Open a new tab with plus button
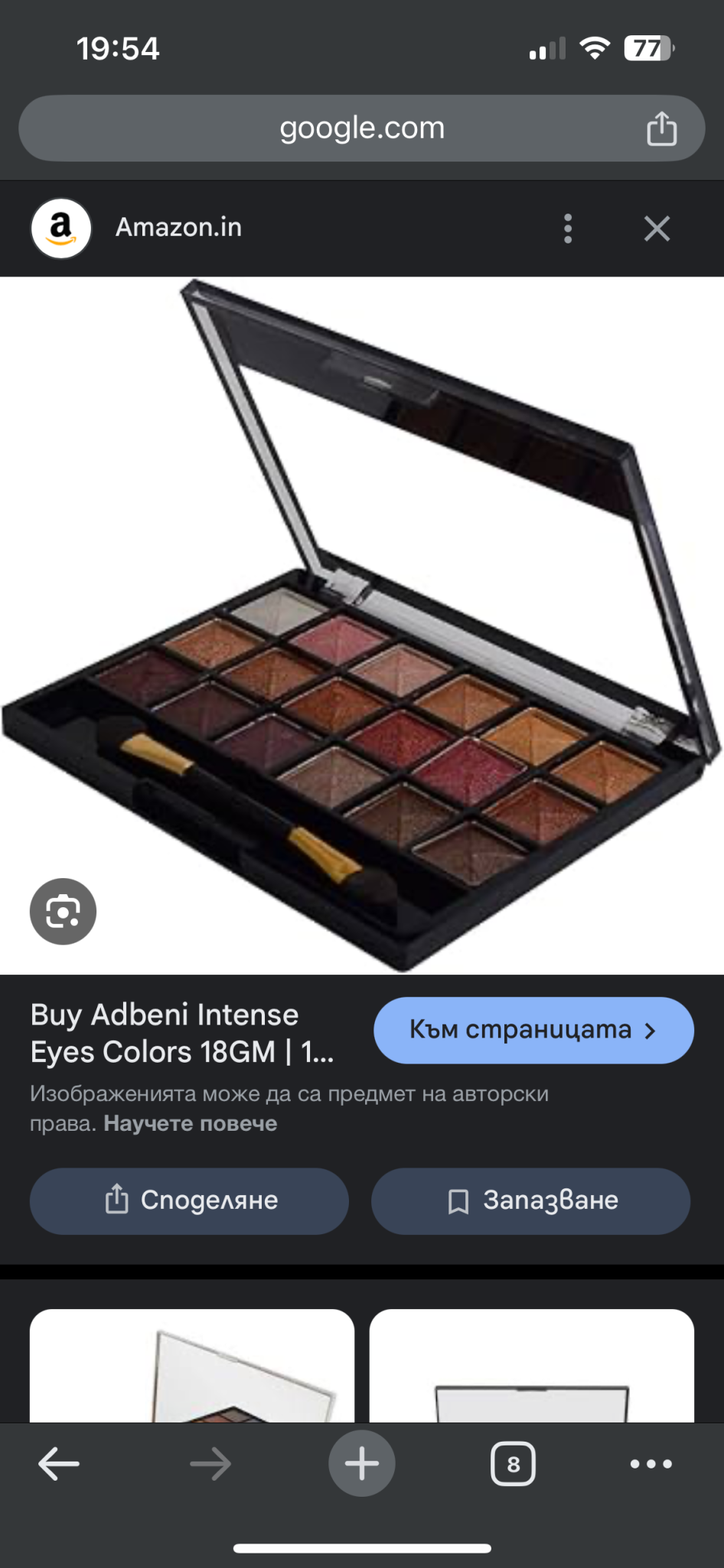Viewport: 724px width, 1568px height. tap(362, 1463)
